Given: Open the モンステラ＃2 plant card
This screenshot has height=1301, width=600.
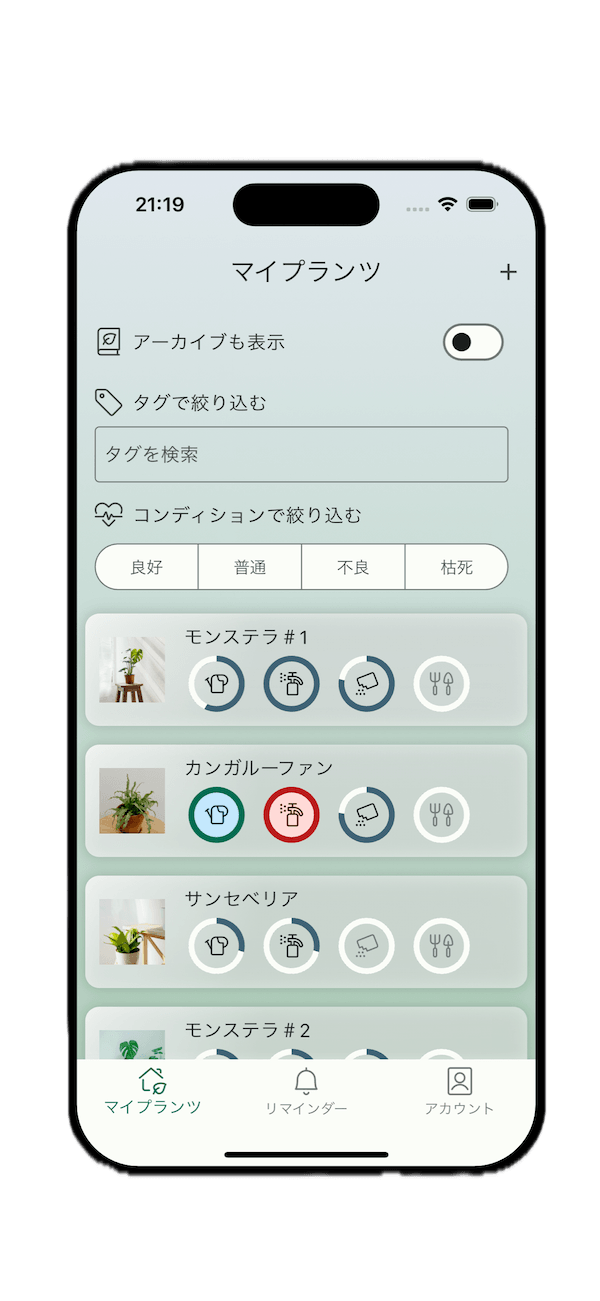Looking at the screenshot, I should (x=248, y=1030).
